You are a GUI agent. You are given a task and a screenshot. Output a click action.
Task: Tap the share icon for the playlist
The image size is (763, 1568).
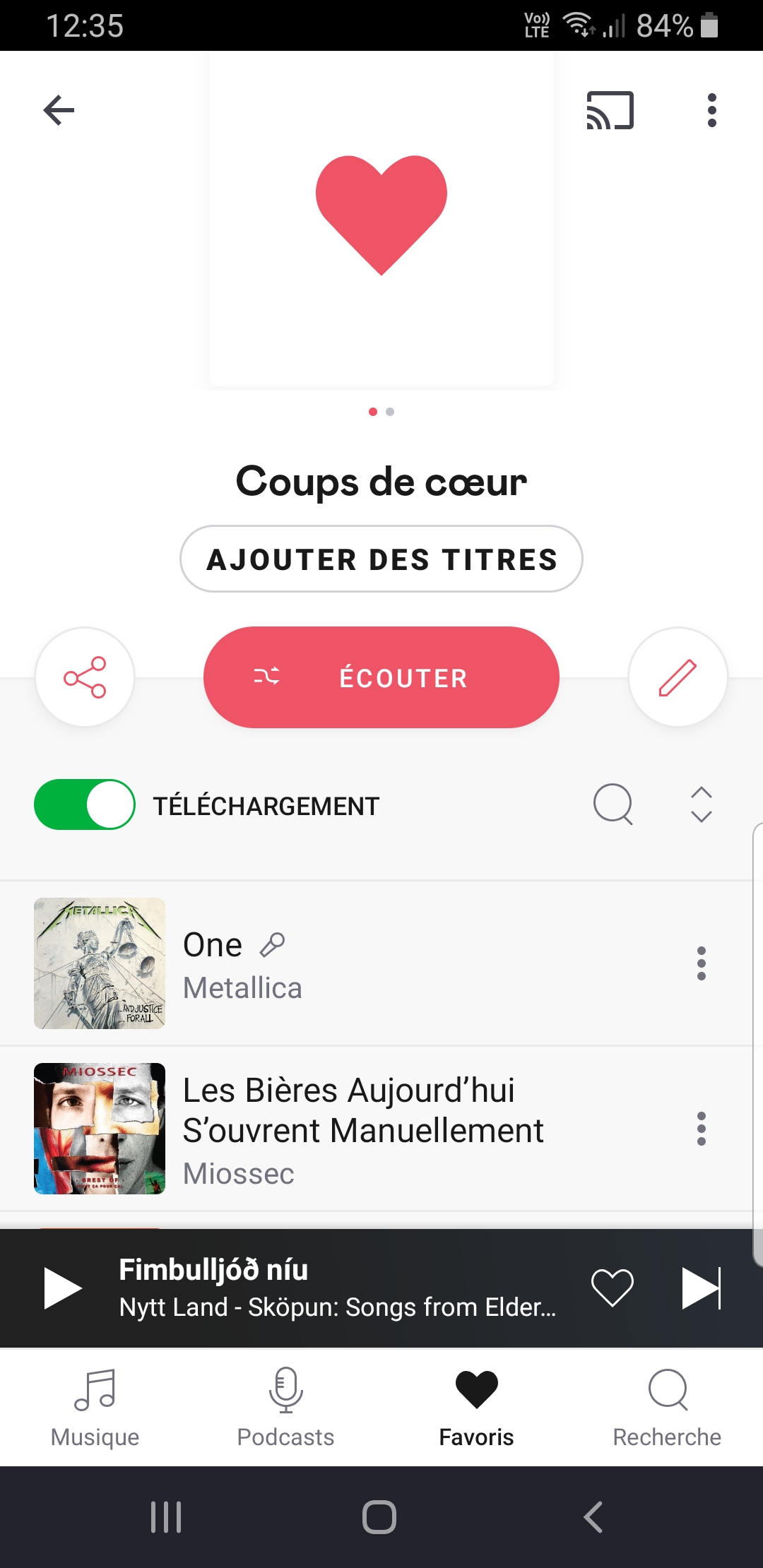[84, 677]
